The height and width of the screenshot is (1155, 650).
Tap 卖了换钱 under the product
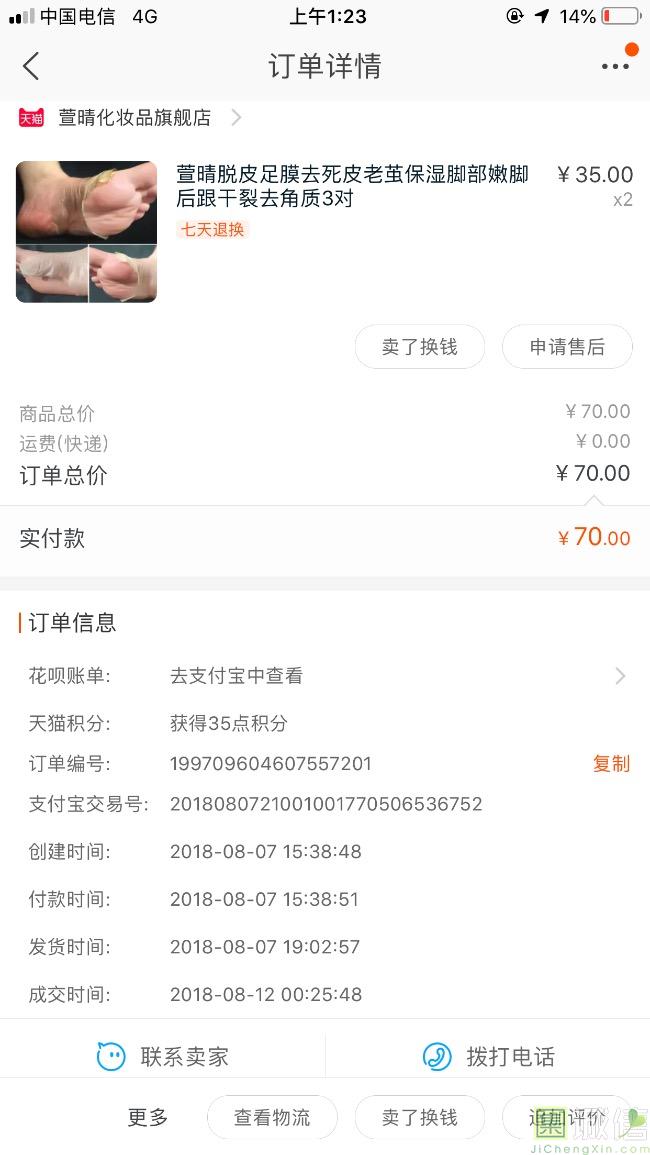(419, 347)
